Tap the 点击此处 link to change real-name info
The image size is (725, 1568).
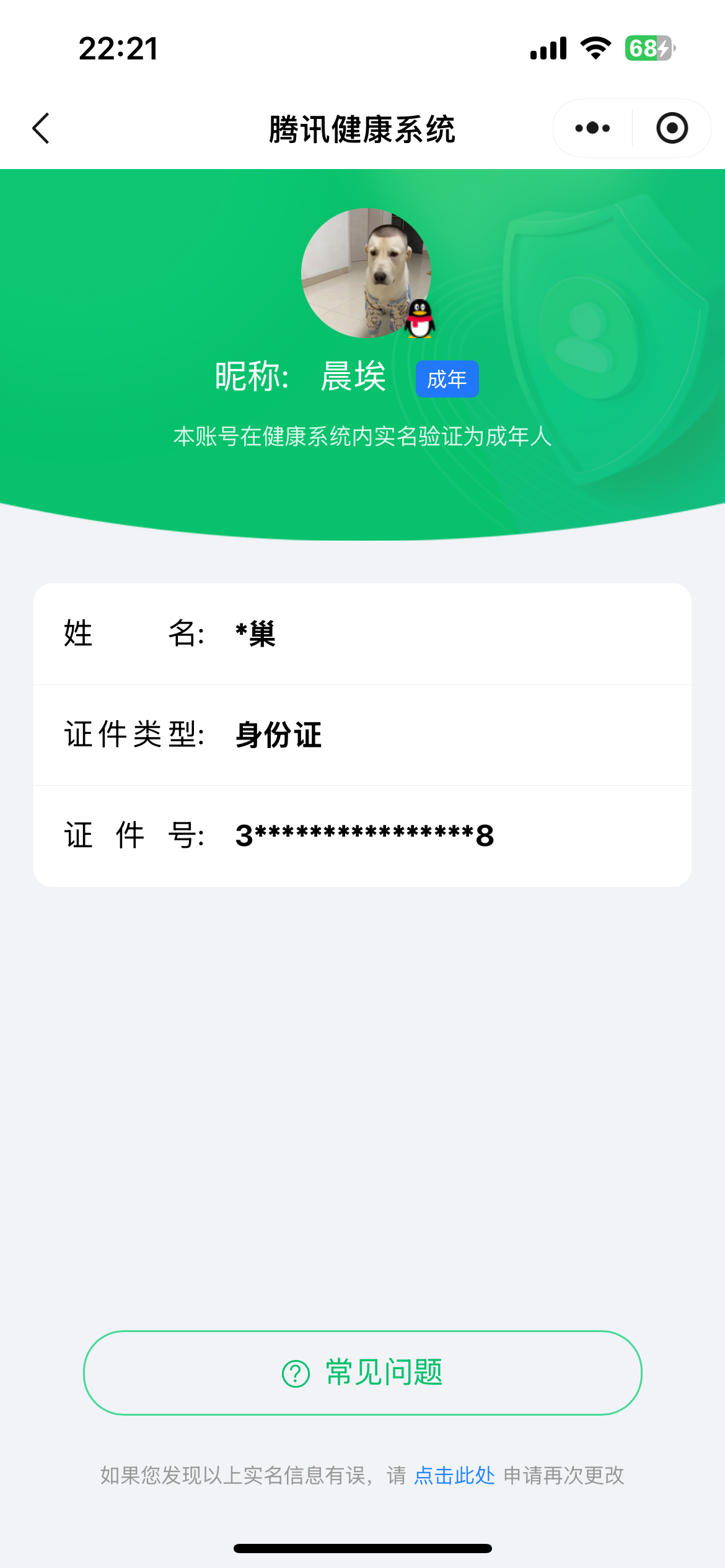click(x=454, y=1475)
